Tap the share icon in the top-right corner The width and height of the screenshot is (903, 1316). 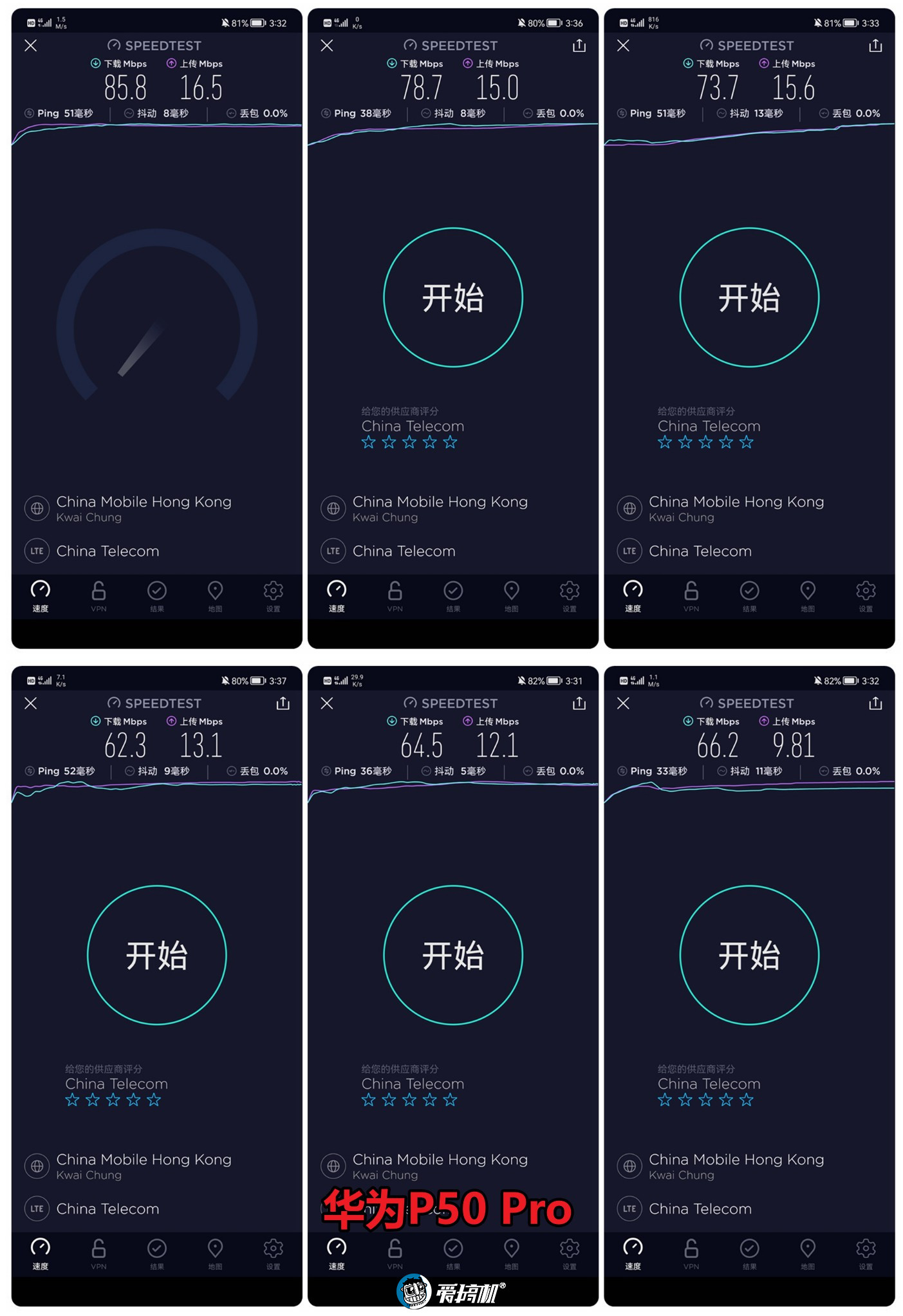pyautogui.click(x=578, y=46)
